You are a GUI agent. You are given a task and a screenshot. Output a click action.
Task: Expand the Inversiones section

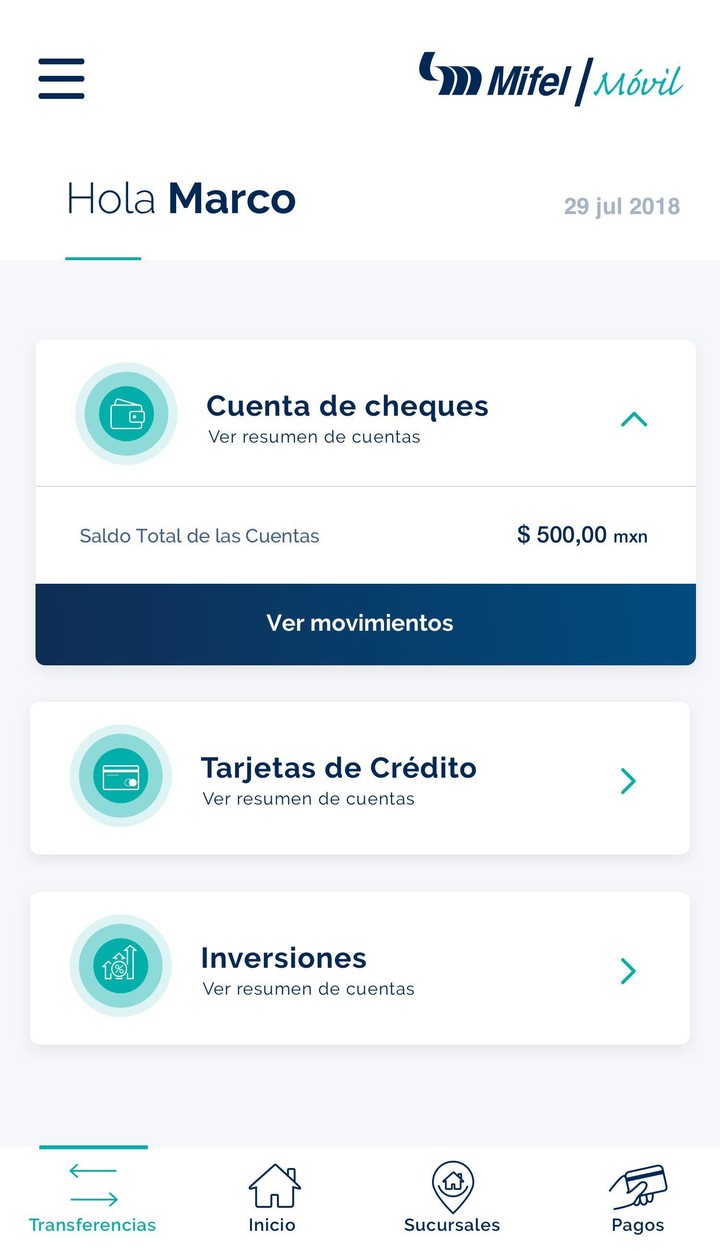(x=628, y=970)
